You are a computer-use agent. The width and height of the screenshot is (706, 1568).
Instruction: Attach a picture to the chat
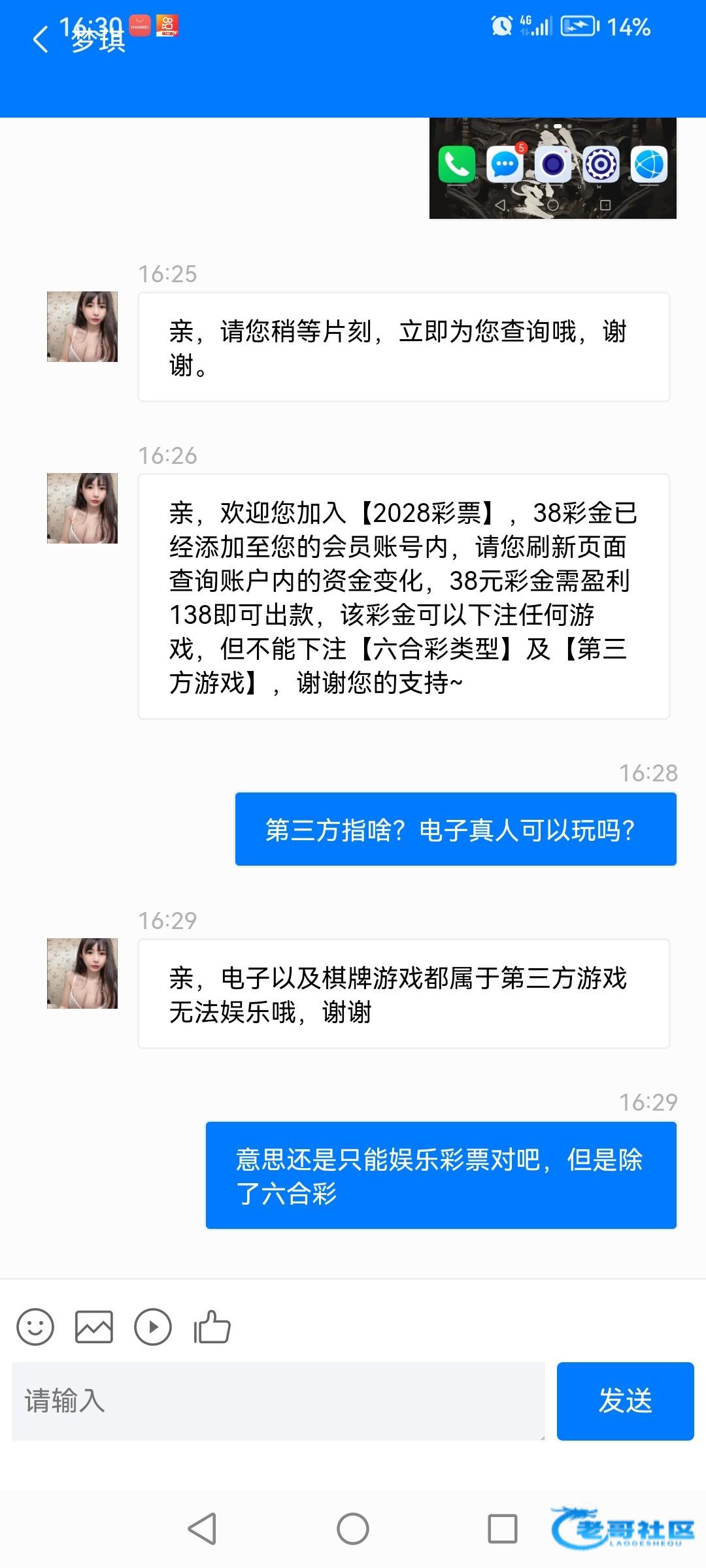tap(94, 1327)
